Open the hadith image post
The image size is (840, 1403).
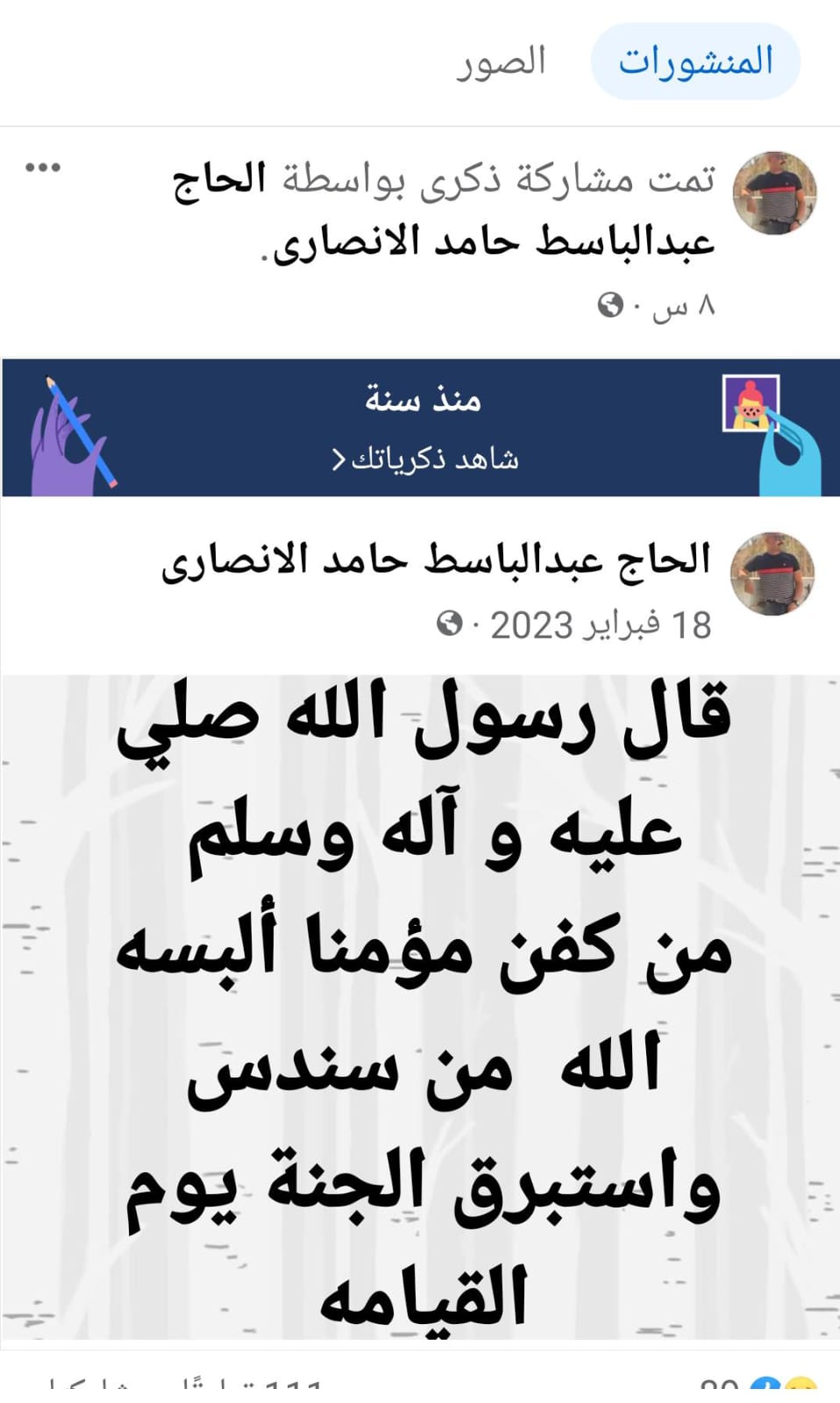(421, 1007)
